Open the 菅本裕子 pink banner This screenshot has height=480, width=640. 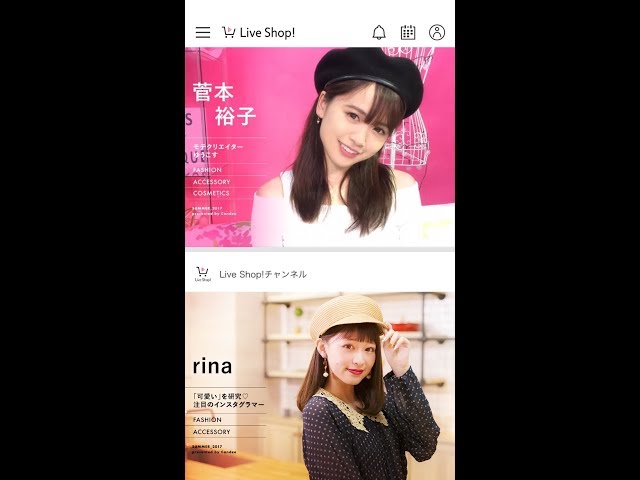pyautogui.click(x=320, y=147)
